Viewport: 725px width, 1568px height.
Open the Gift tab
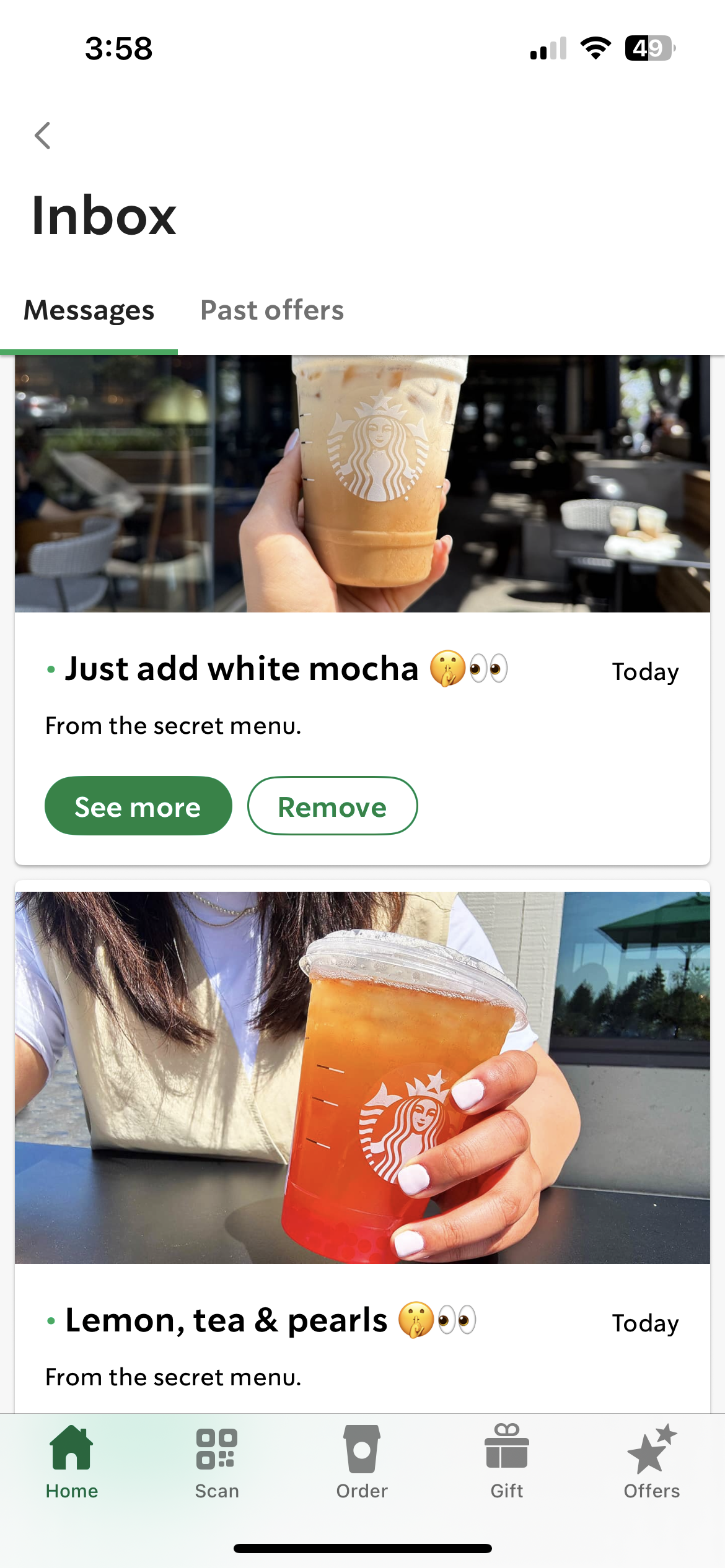point(507,1462)
